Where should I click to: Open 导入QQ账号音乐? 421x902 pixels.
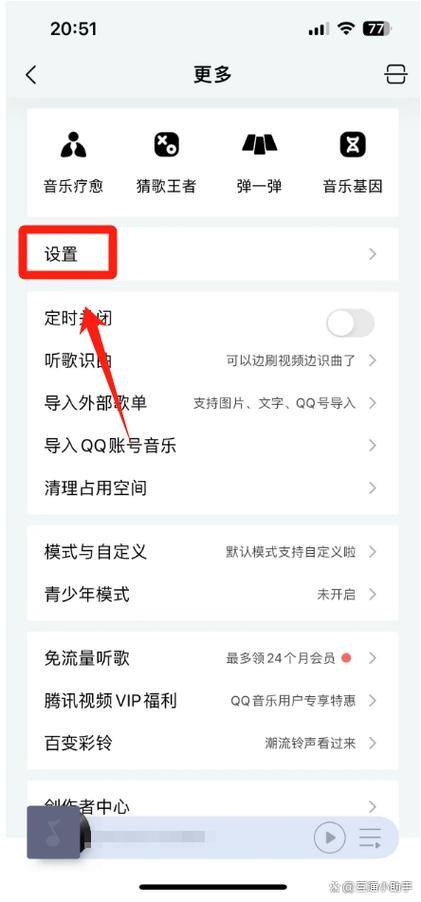tap(213, 445)
